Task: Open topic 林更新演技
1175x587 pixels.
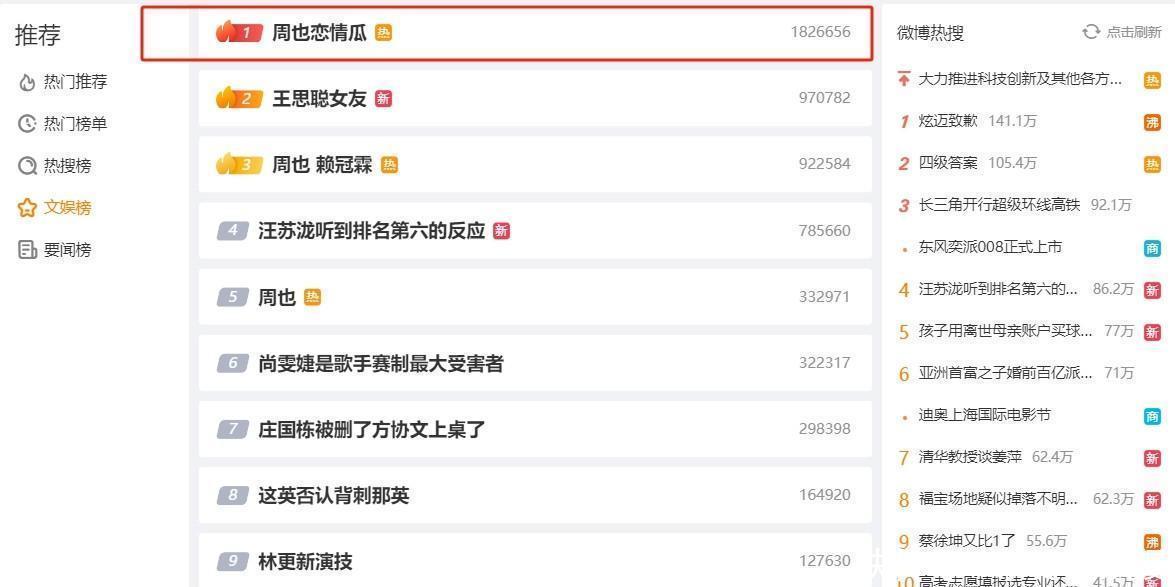Action: (305, 561)
